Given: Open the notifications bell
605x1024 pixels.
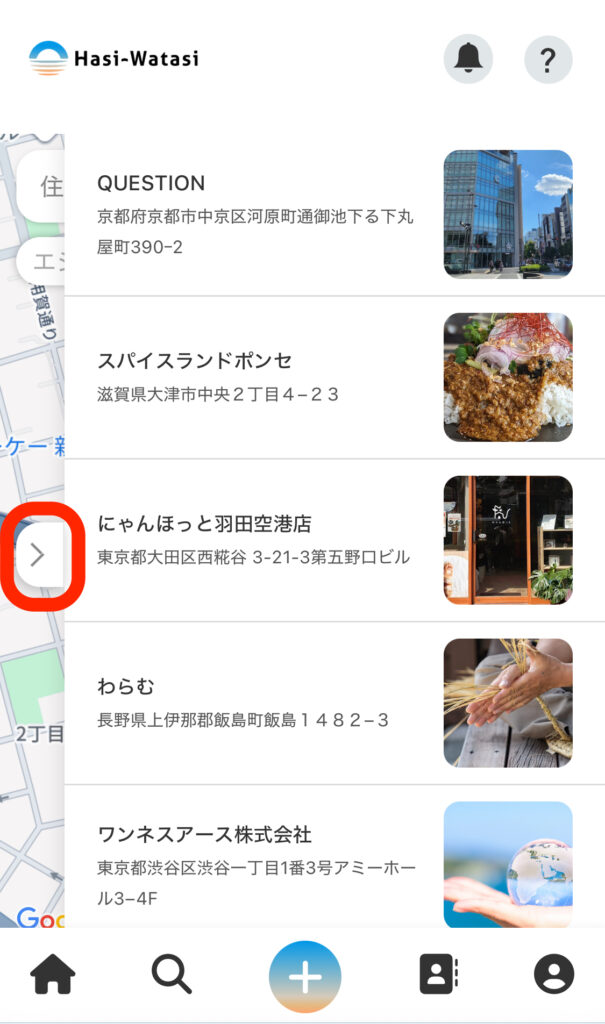Looking at the screenshot, I should click(x=468, y=59).
